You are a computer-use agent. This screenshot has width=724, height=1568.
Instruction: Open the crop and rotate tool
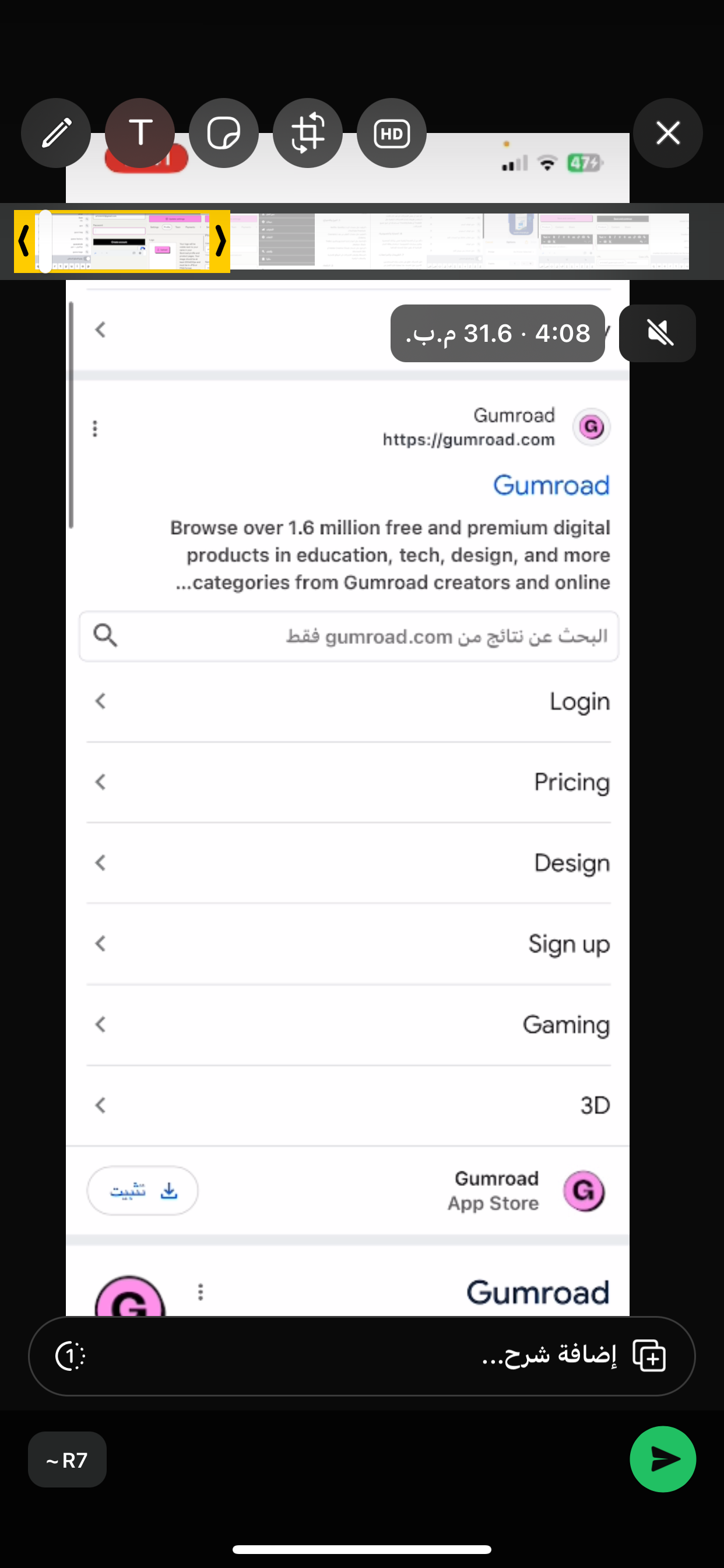pos(308,132)
